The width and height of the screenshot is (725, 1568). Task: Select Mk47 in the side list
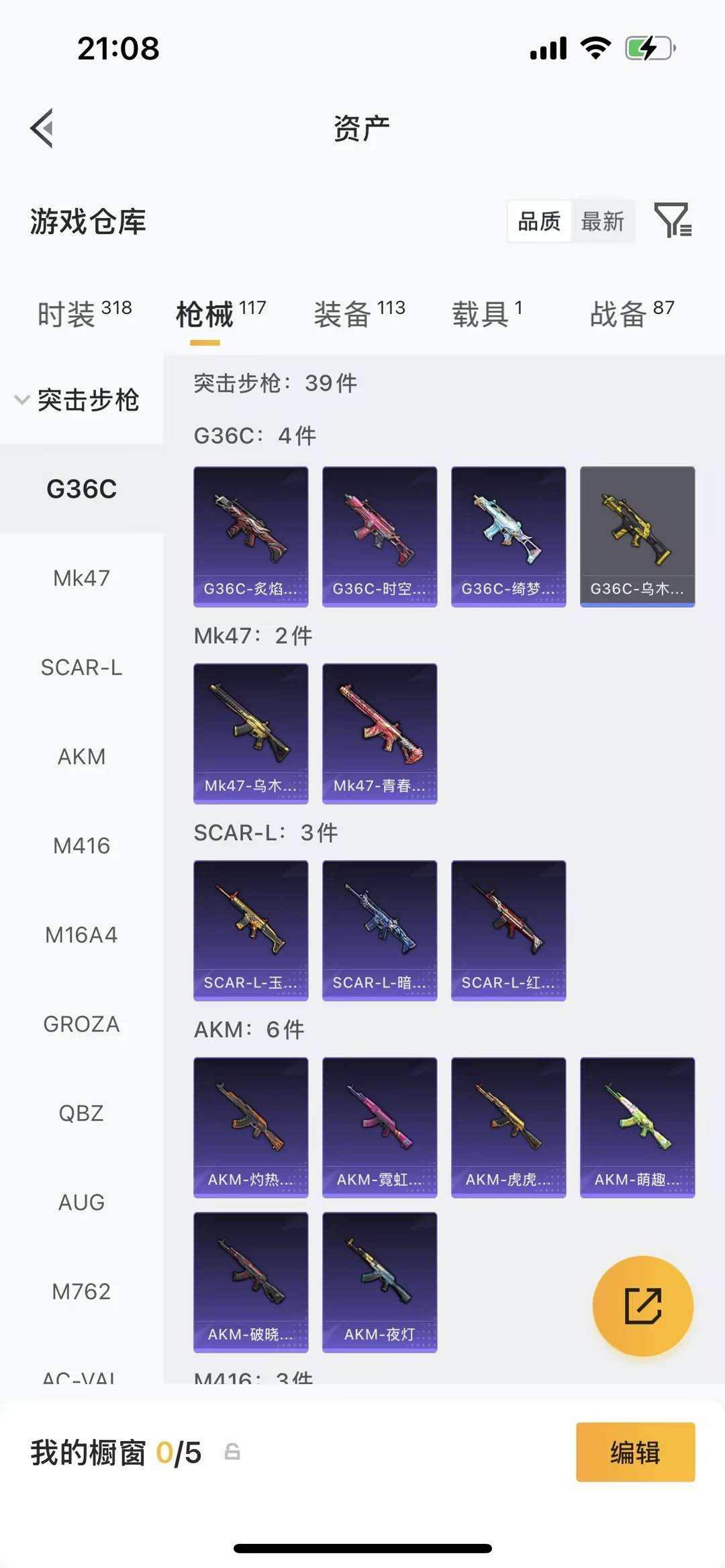tap(81, 578)
